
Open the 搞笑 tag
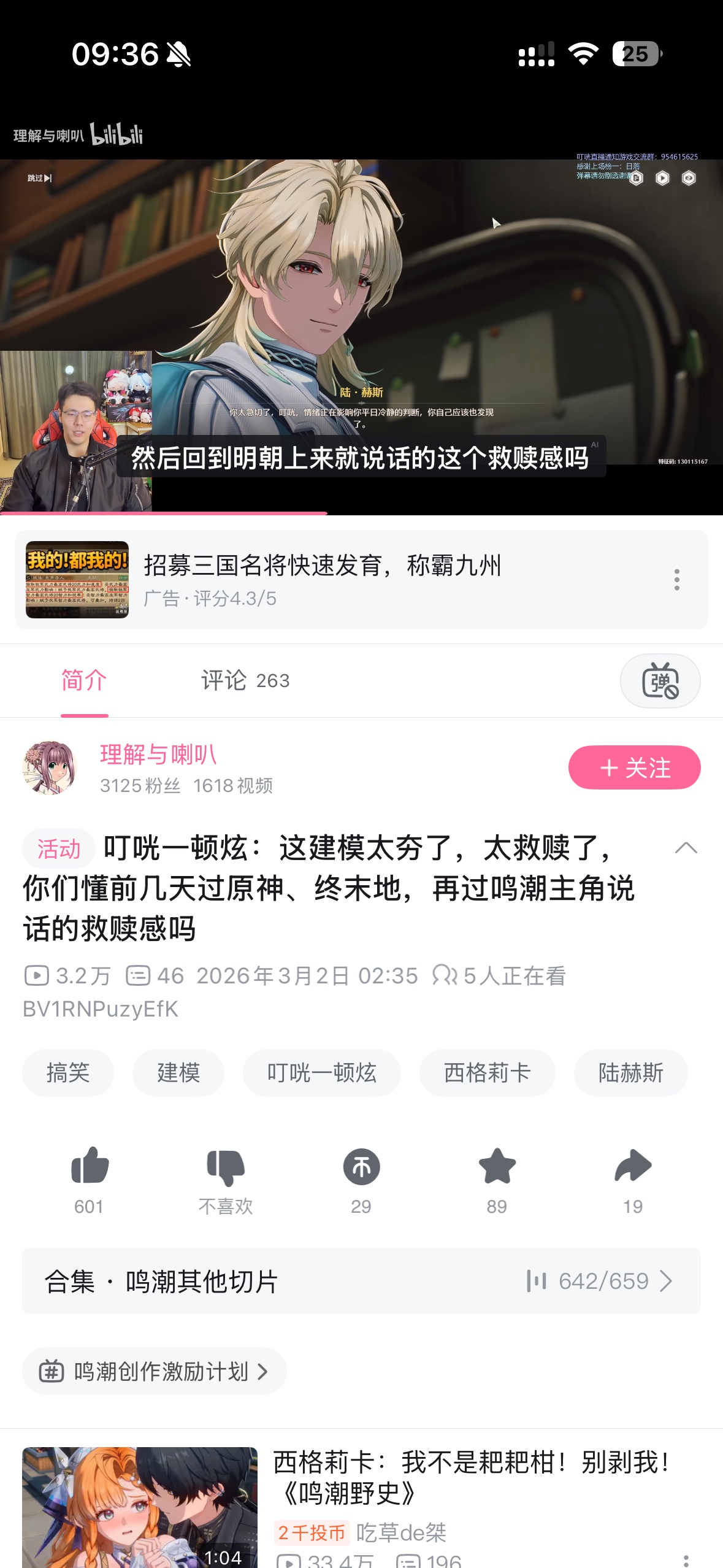coord(68,1073)
